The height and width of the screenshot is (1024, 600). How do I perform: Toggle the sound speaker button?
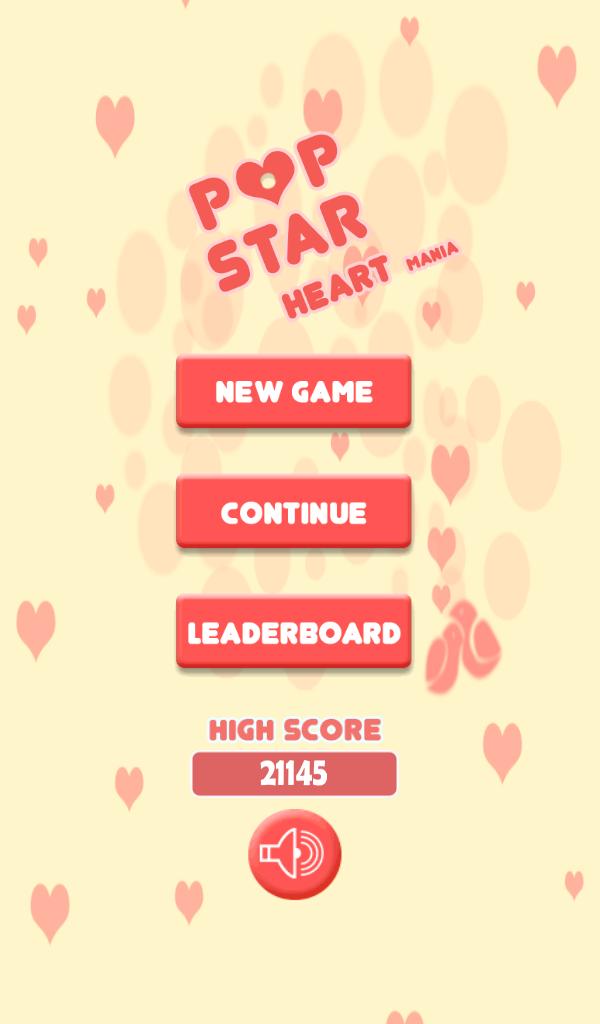pyautogui.click(x=294, y=854)
